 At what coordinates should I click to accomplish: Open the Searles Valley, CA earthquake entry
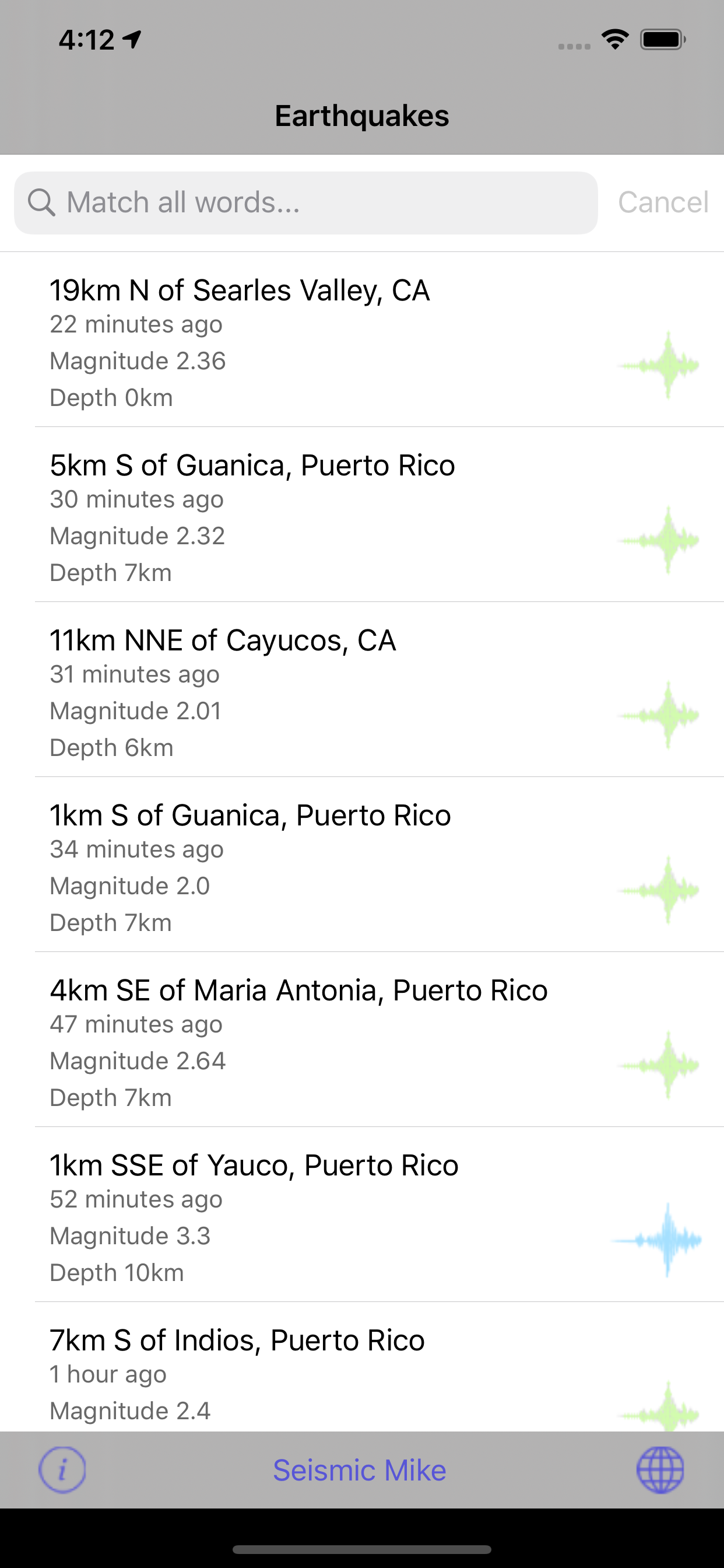click(x=362, y=339)
